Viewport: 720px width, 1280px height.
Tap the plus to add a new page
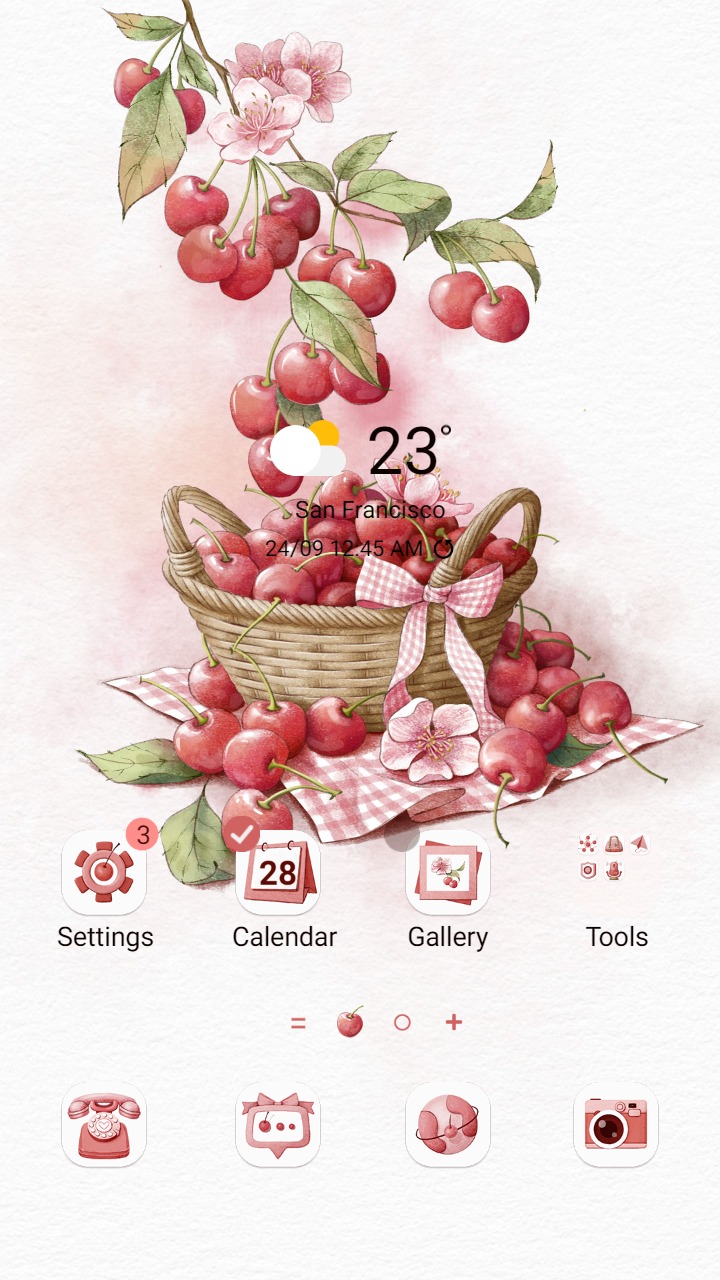pyautogui.click(x=455, y=1023)
